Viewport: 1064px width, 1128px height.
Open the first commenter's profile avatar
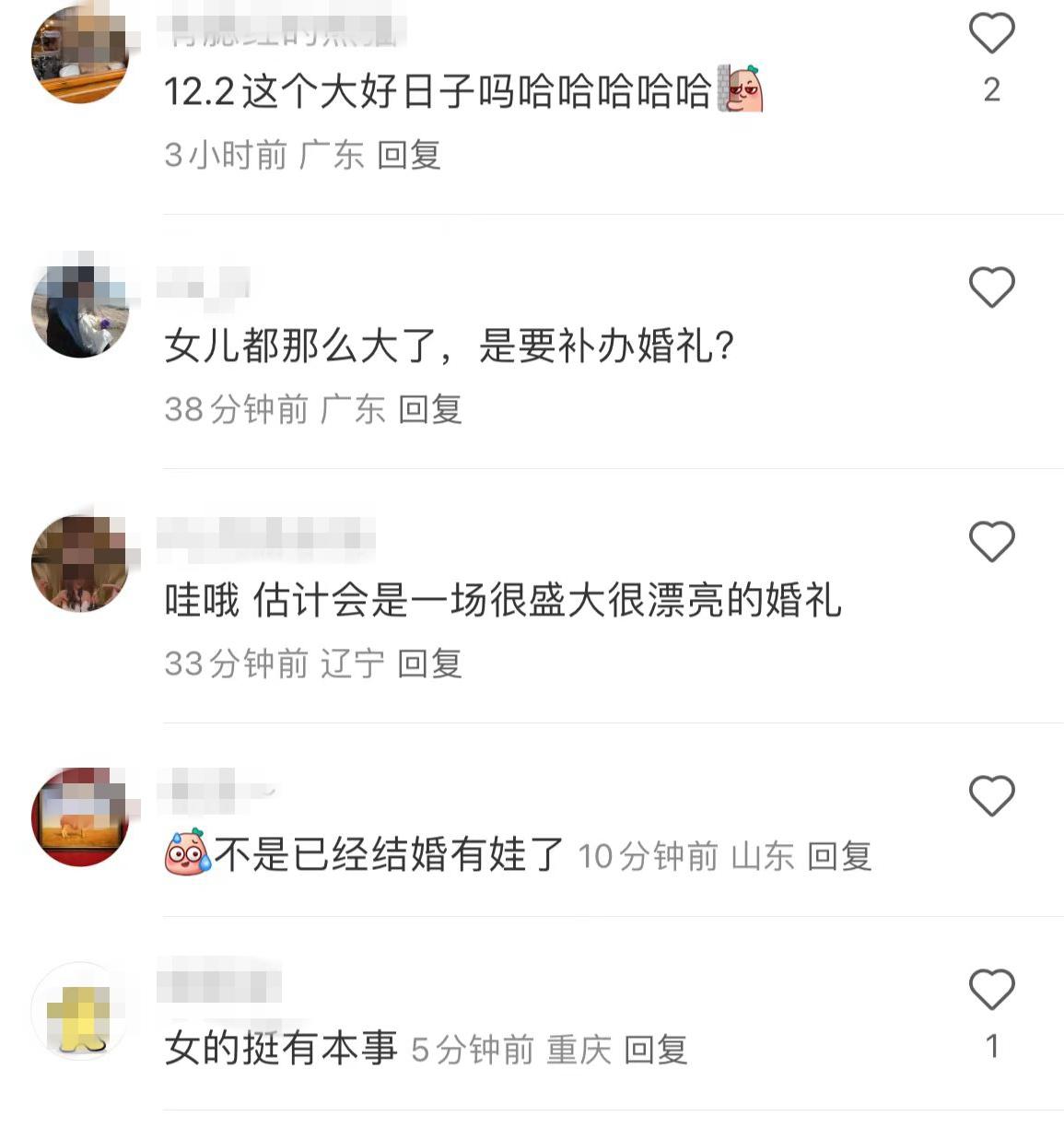click(81, 55)
